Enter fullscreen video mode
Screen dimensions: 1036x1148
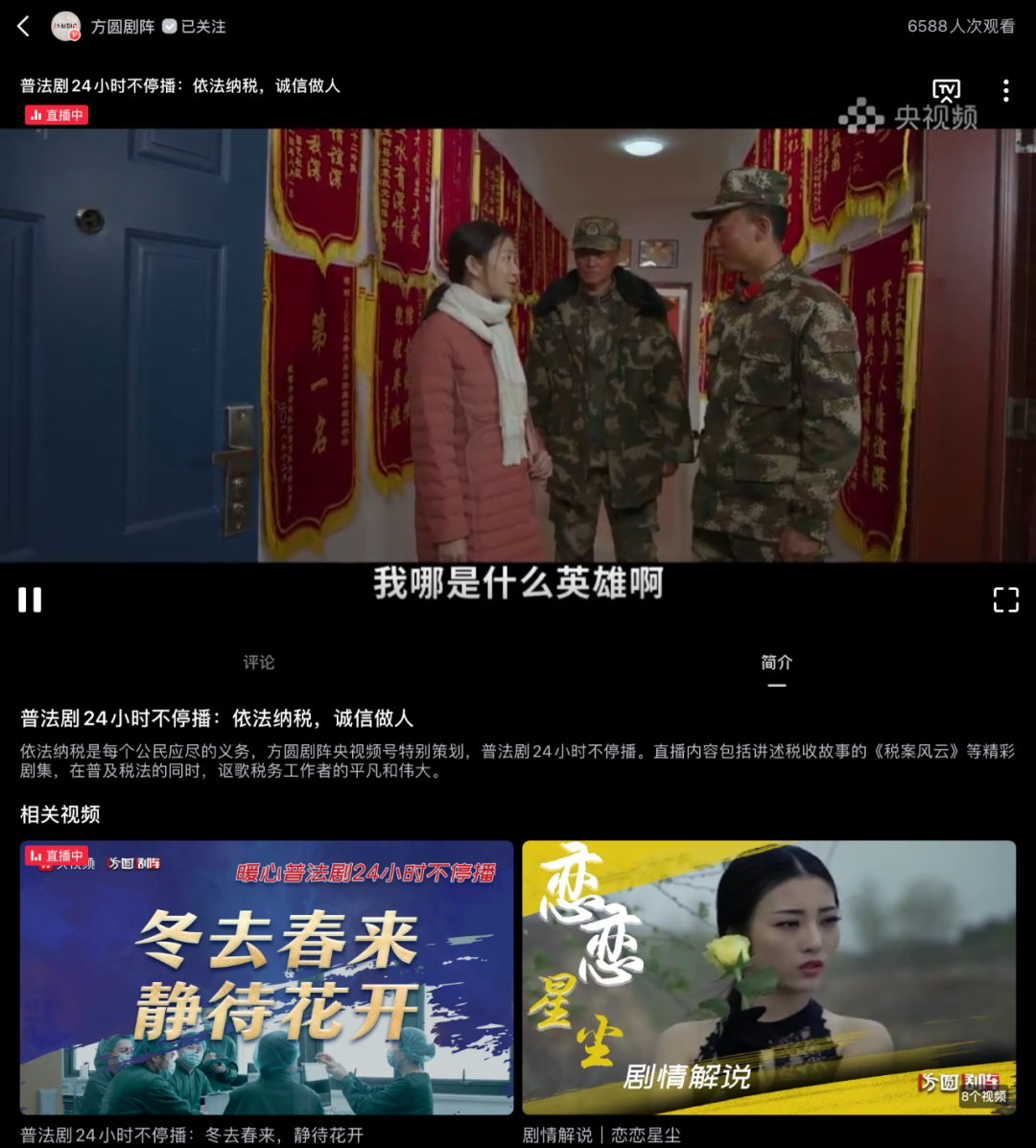point(1005,600)
